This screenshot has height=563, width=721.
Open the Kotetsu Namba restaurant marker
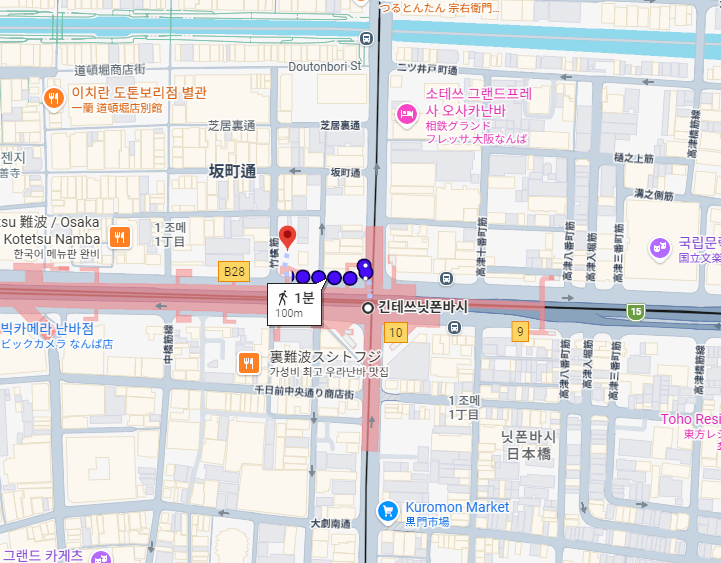[x=120, y=237]
